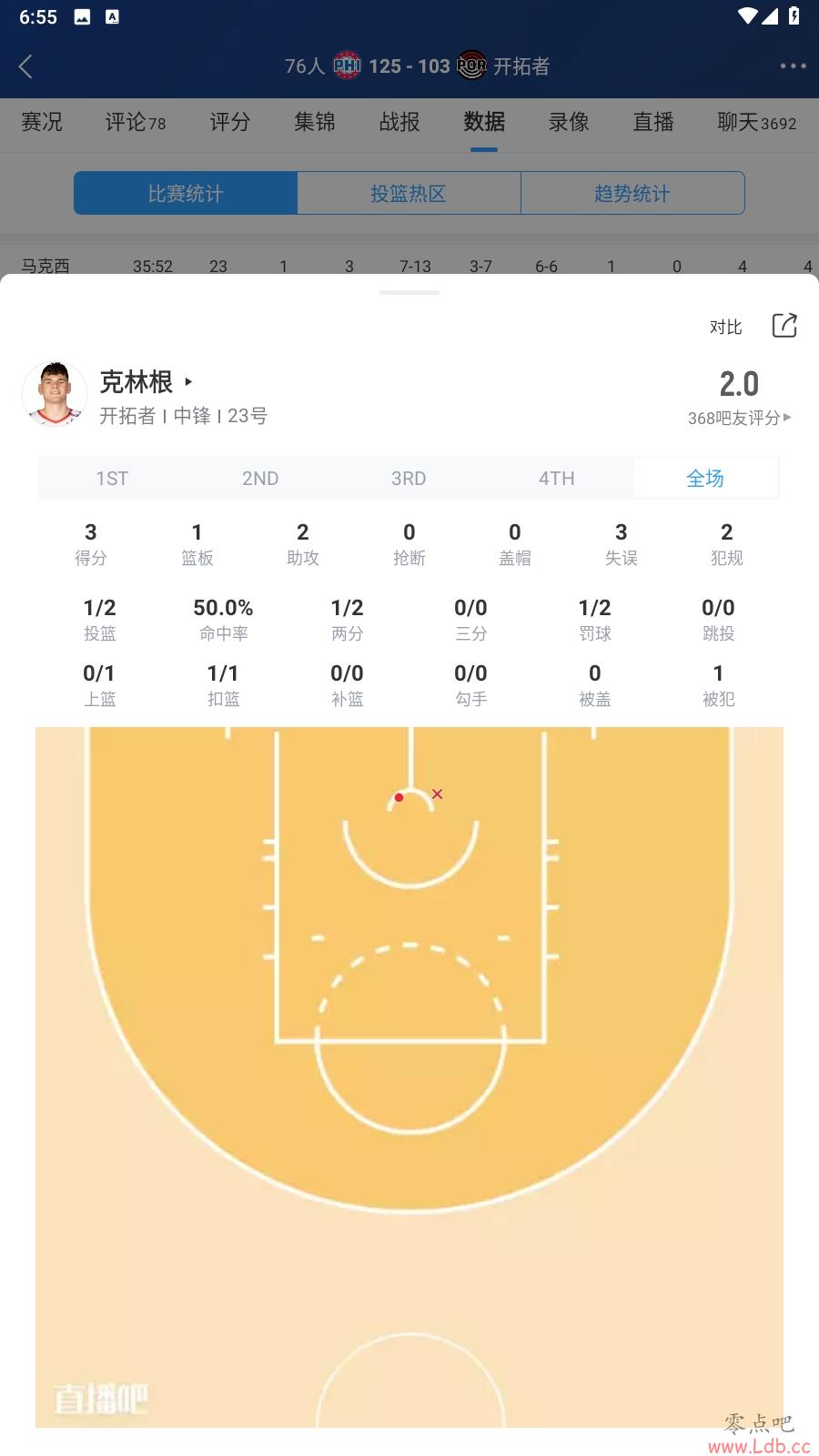Switch to the 评论 comments tab
Screen dimensions: 819x1456
(135, 122)
